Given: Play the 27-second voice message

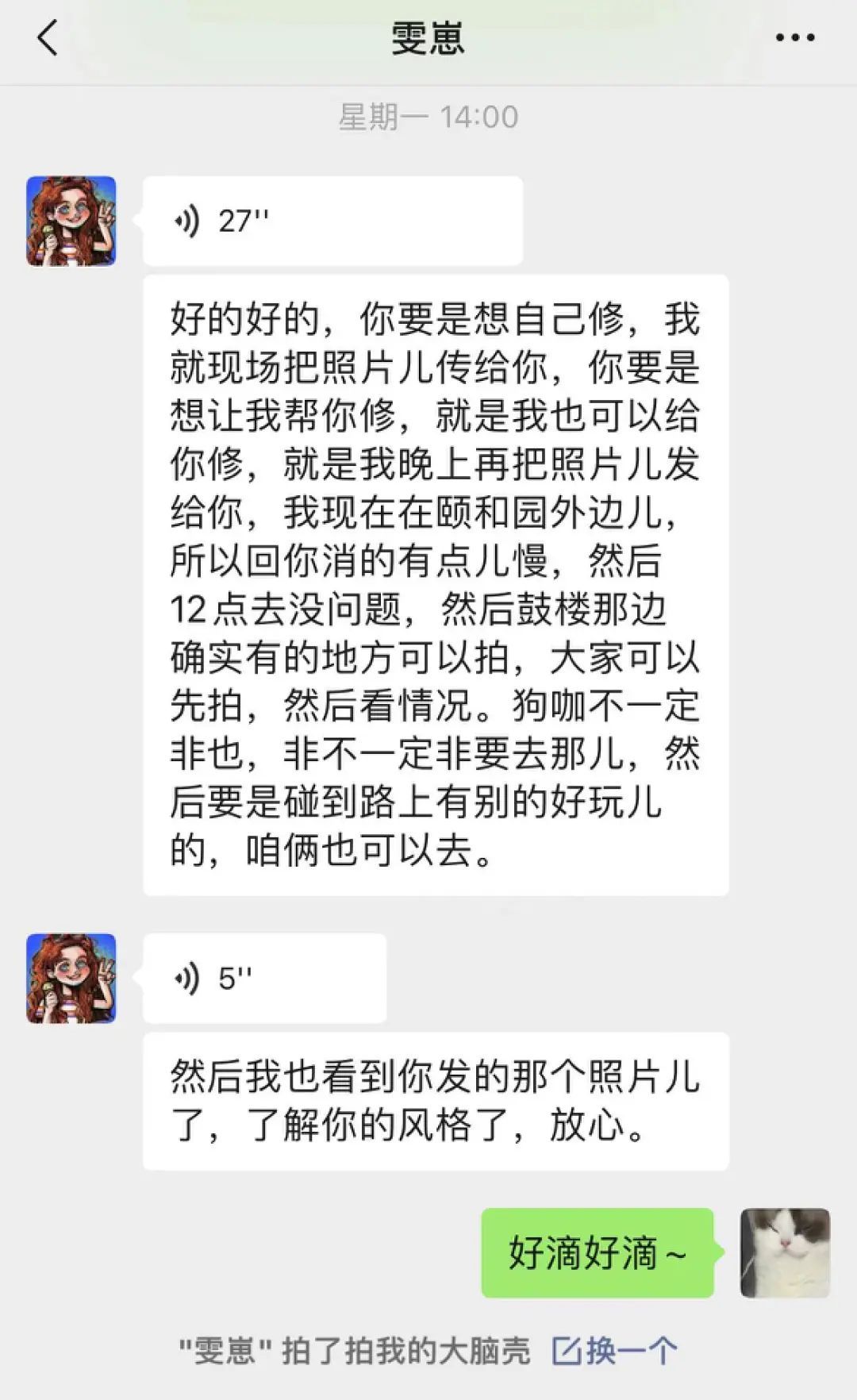Looking at the screenshot, I should 332,221.
